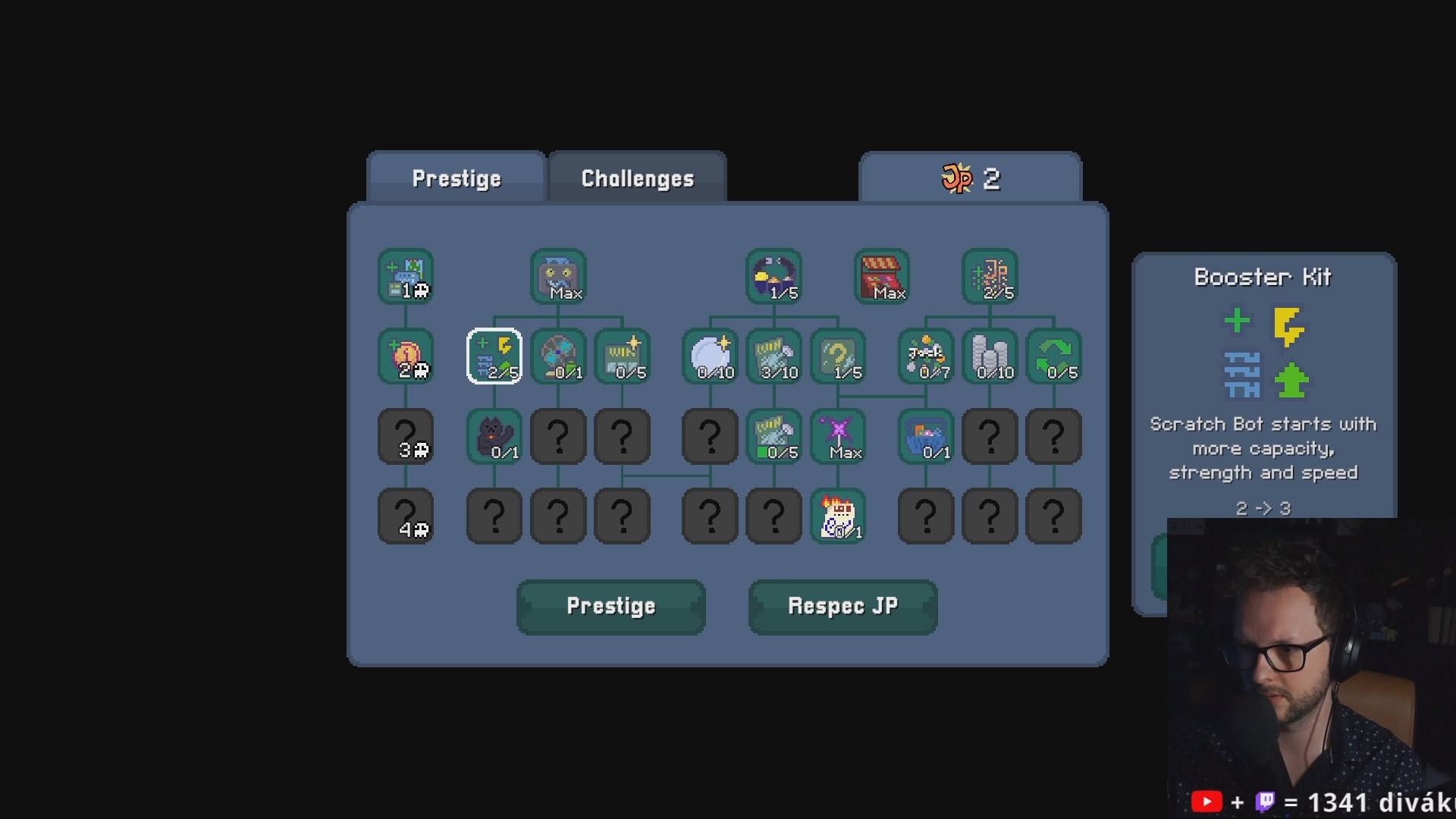Image resolution: width=1456 pixels, height=819 pixels.
Task: Select the burning calendar upgrade at 0/1
Action: (837, 516)
